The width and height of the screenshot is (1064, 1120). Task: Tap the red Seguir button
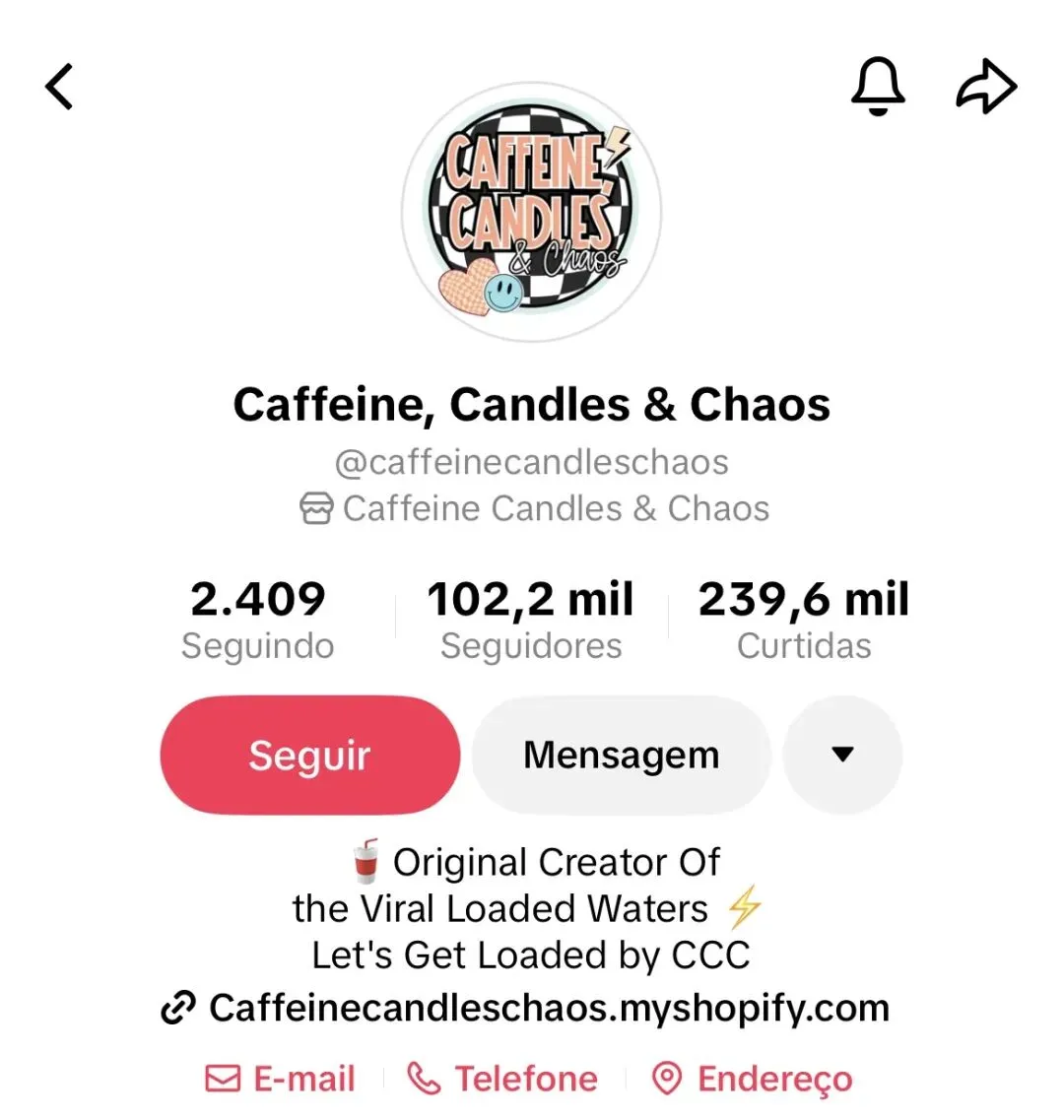coord(310,756)
